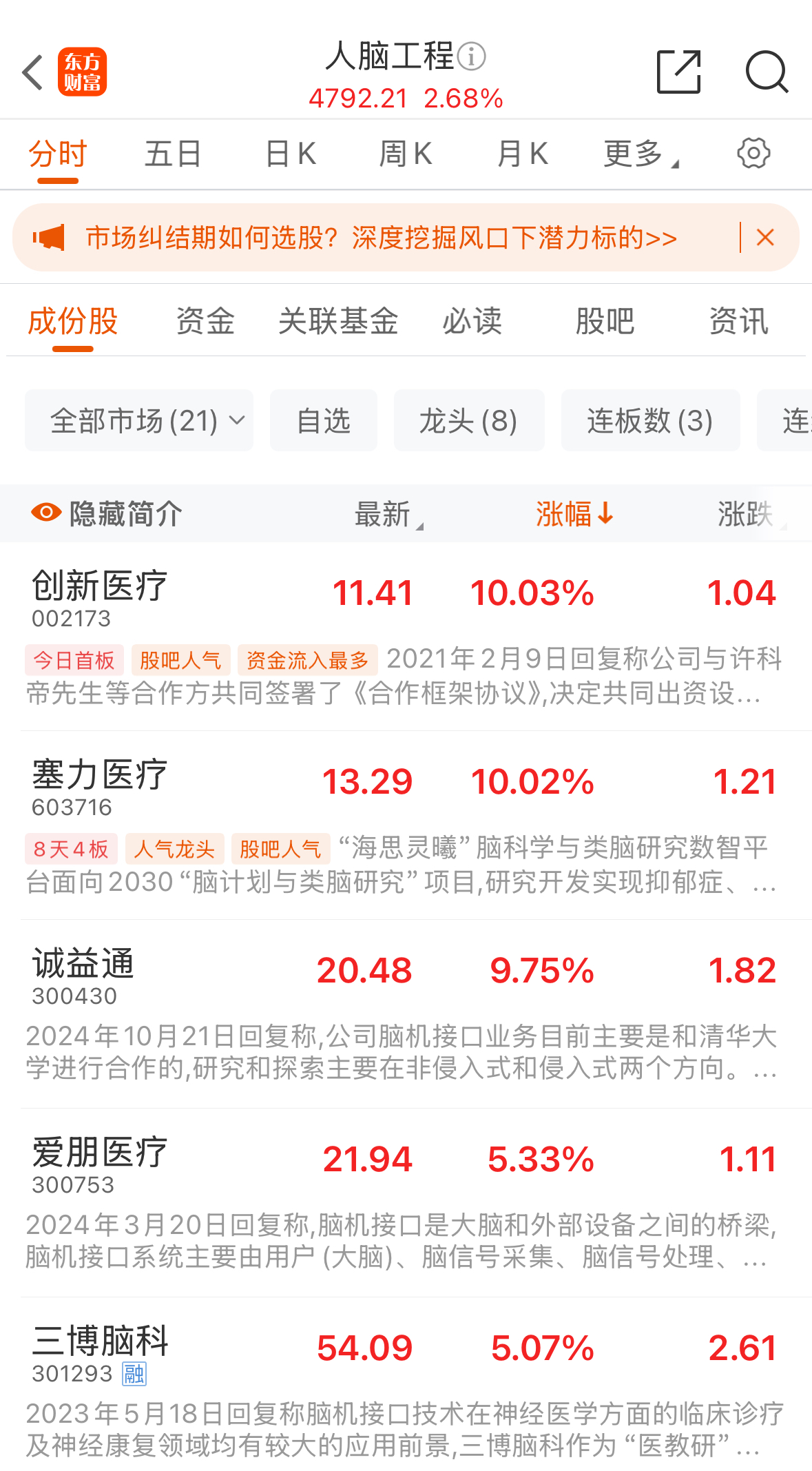Switch to the 资金 tab

pyautogui.click(x=205, y=321)
